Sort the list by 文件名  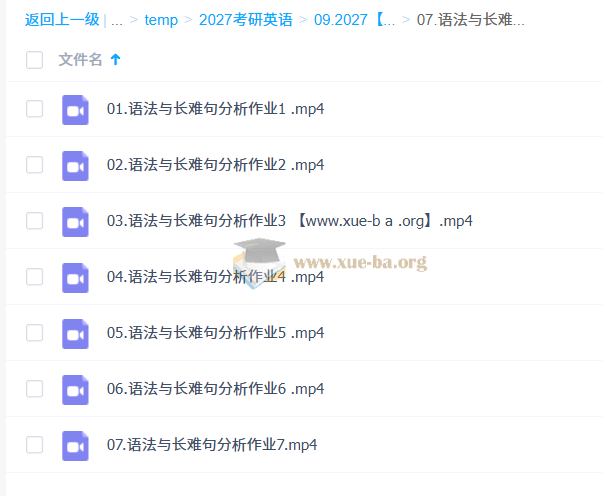click(81, 60)
